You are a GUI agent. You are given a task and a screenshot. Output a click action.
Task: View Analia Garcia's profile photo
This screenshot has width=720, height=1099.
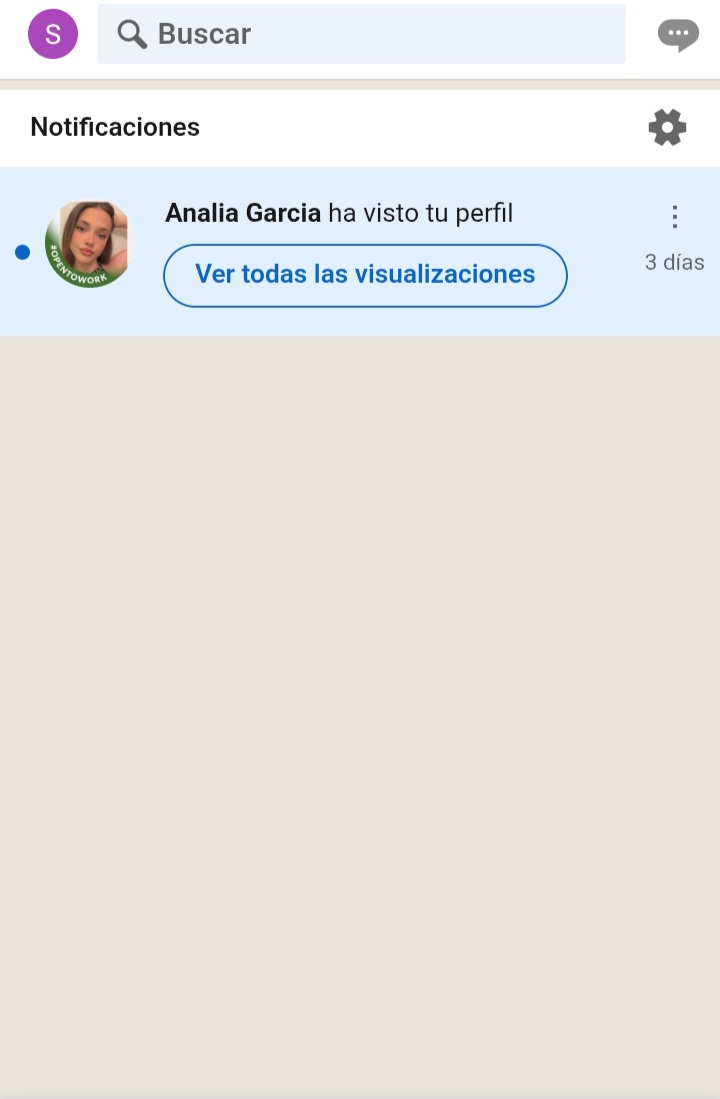point(88,245)
